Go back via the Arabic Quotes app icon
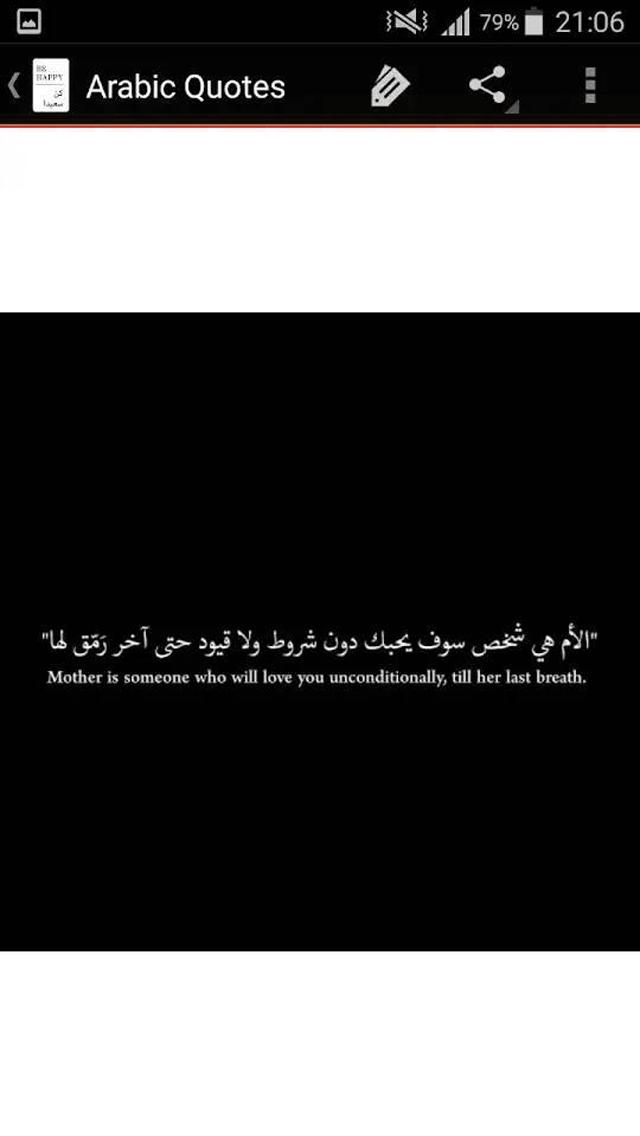The image size is (640, 1136). pos(50,86)
